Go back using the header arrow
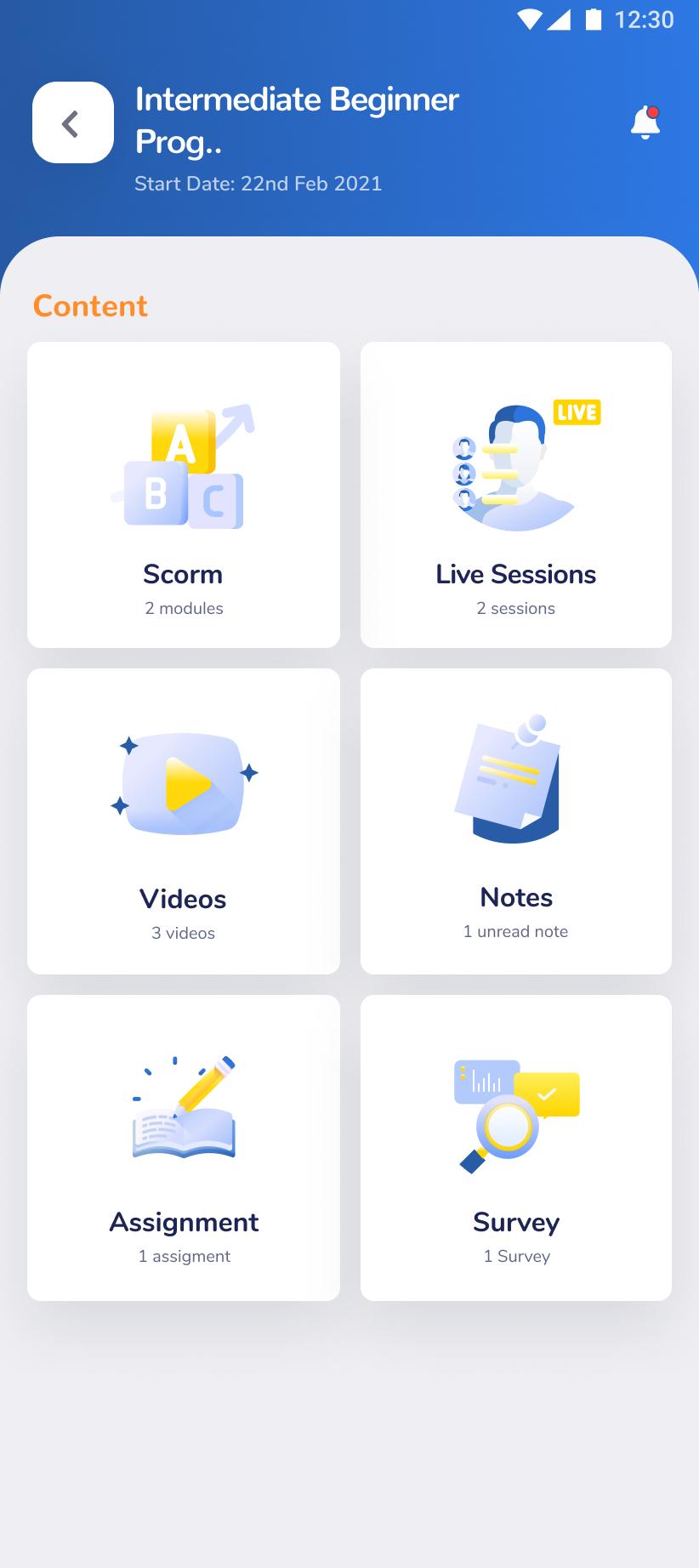699x1568 pixels. 73,122
